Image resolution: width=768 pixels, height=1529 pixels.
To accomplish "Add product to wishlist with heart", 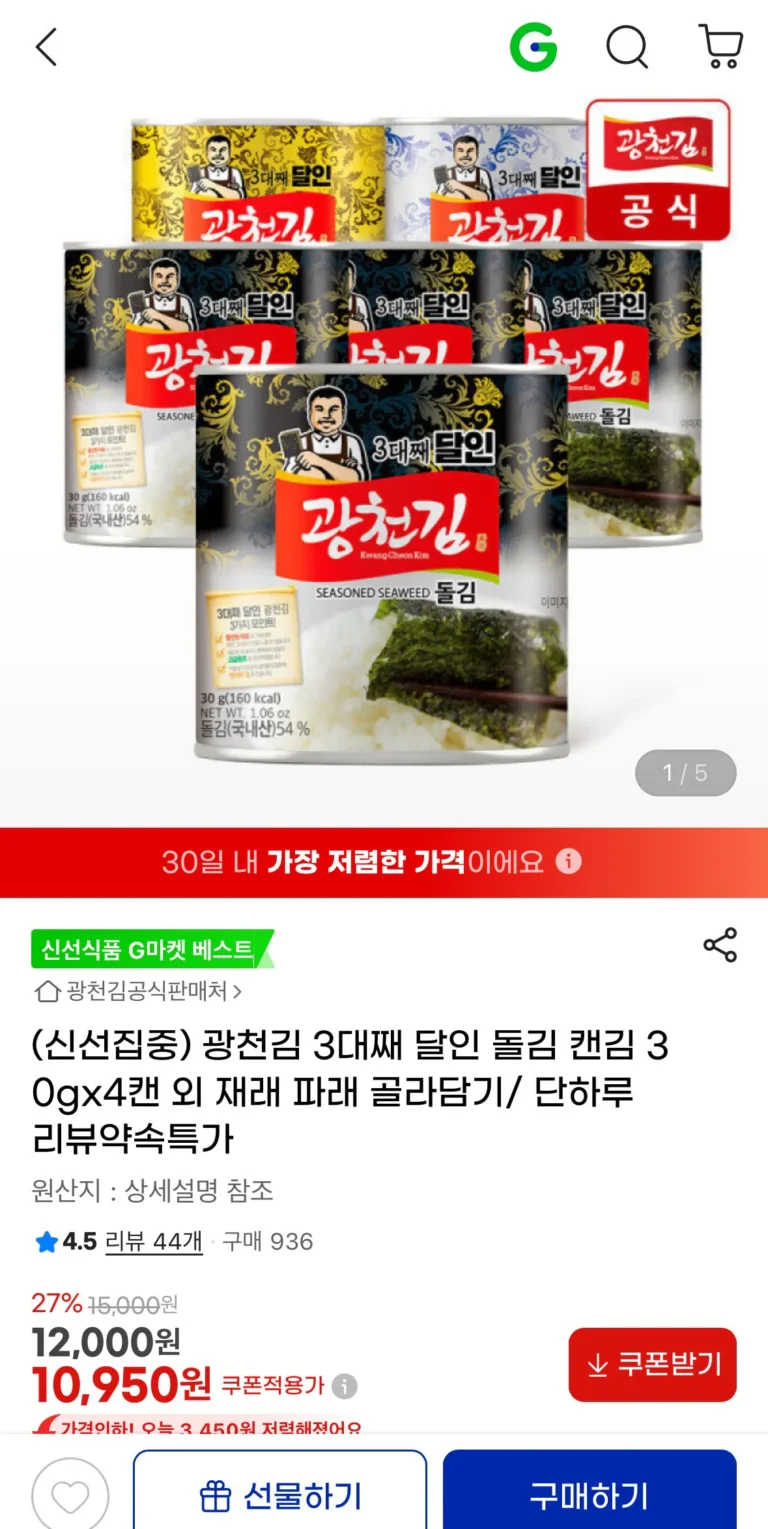I will click(x=70, y=1496).
